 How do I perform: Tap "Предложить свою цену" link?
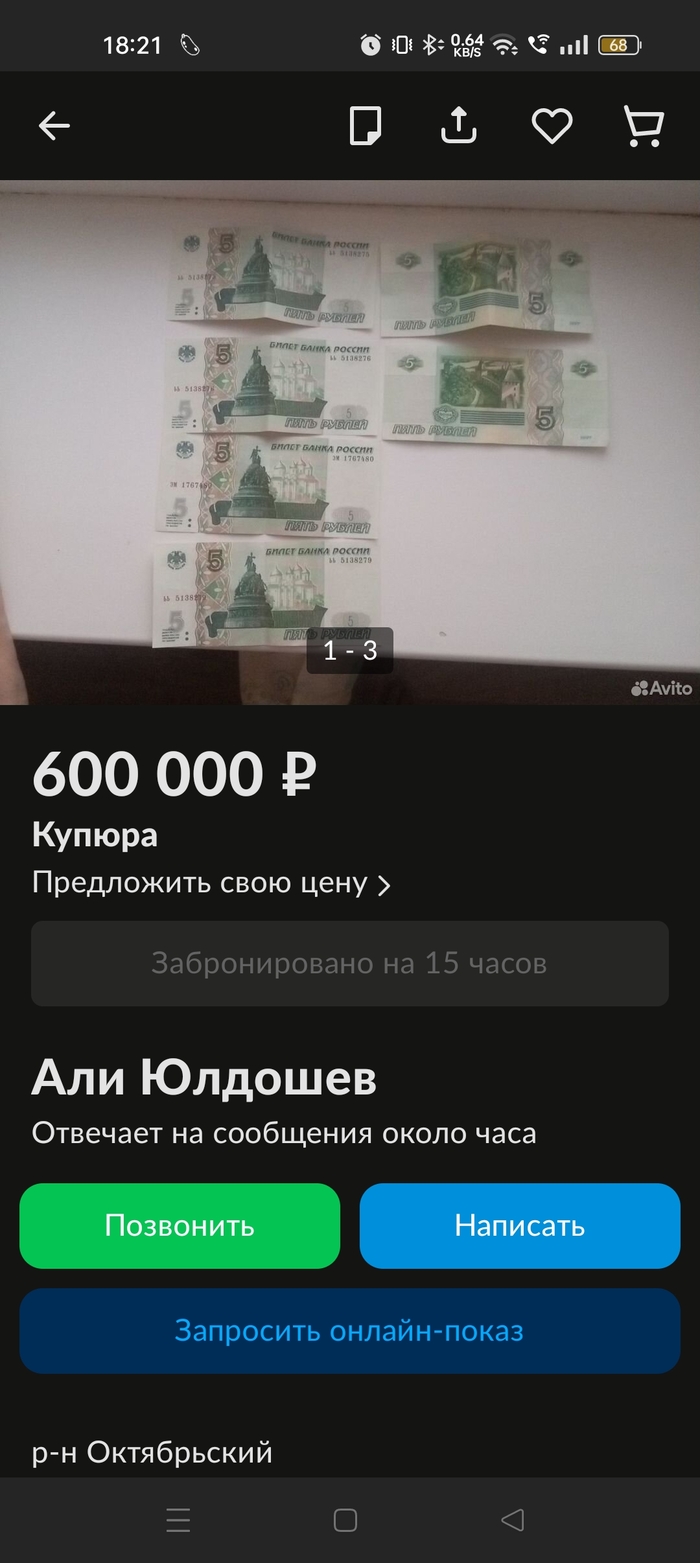[x=210, y=883]
